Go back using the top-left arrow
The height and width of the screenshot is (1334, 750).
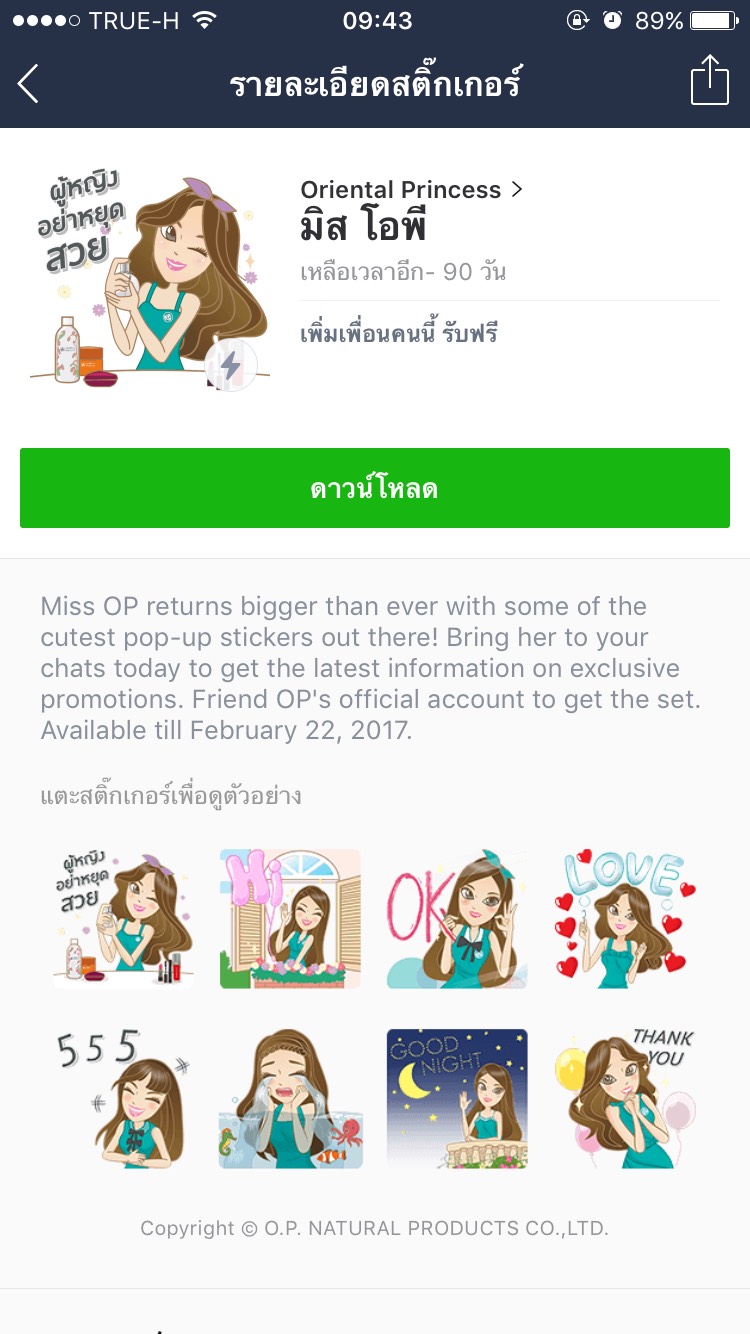(28, 83)
